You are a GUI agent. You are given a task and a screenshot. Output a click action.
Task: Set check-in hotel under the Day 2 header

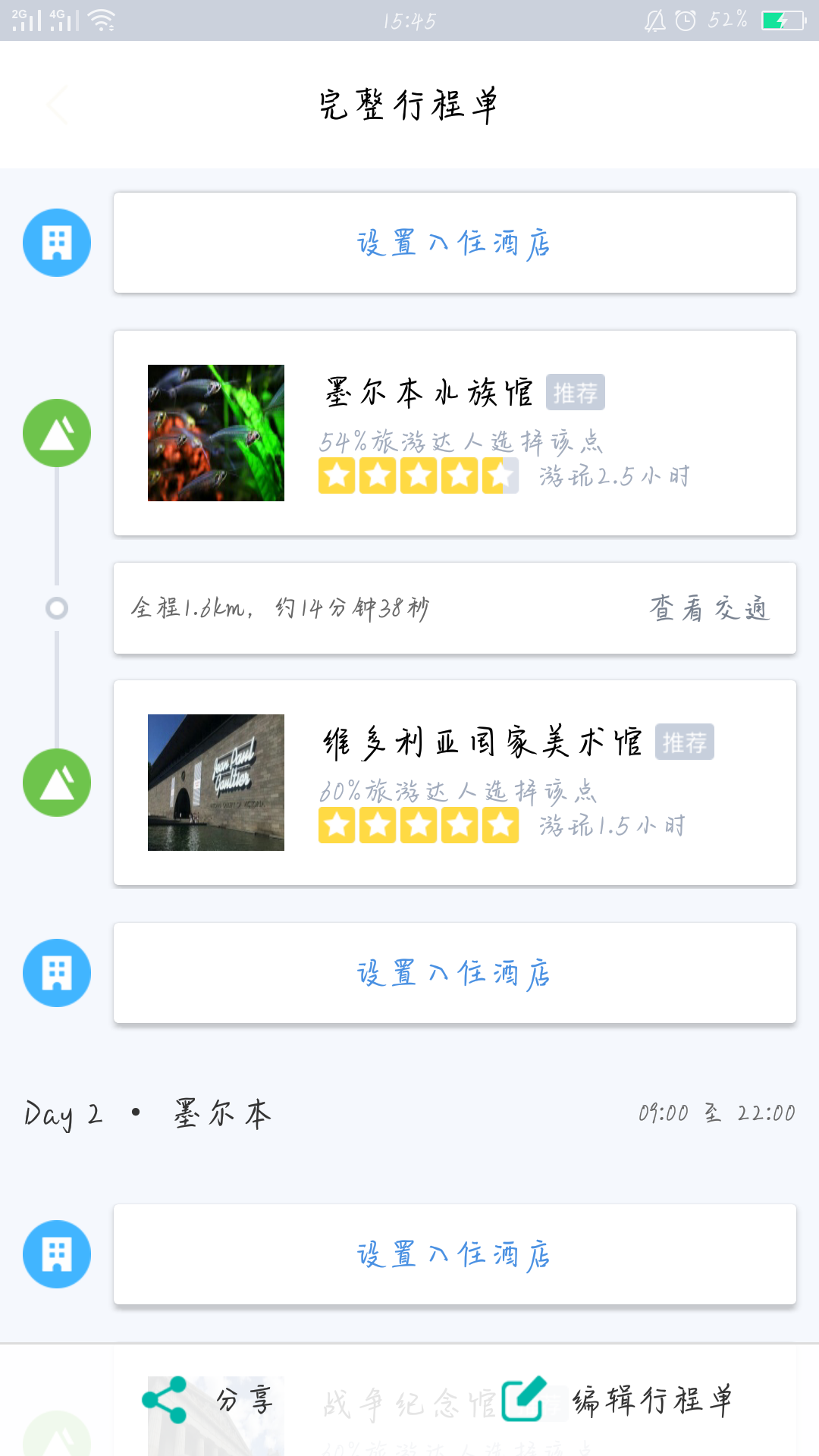pyautogui.click(x=455, y=1254)
